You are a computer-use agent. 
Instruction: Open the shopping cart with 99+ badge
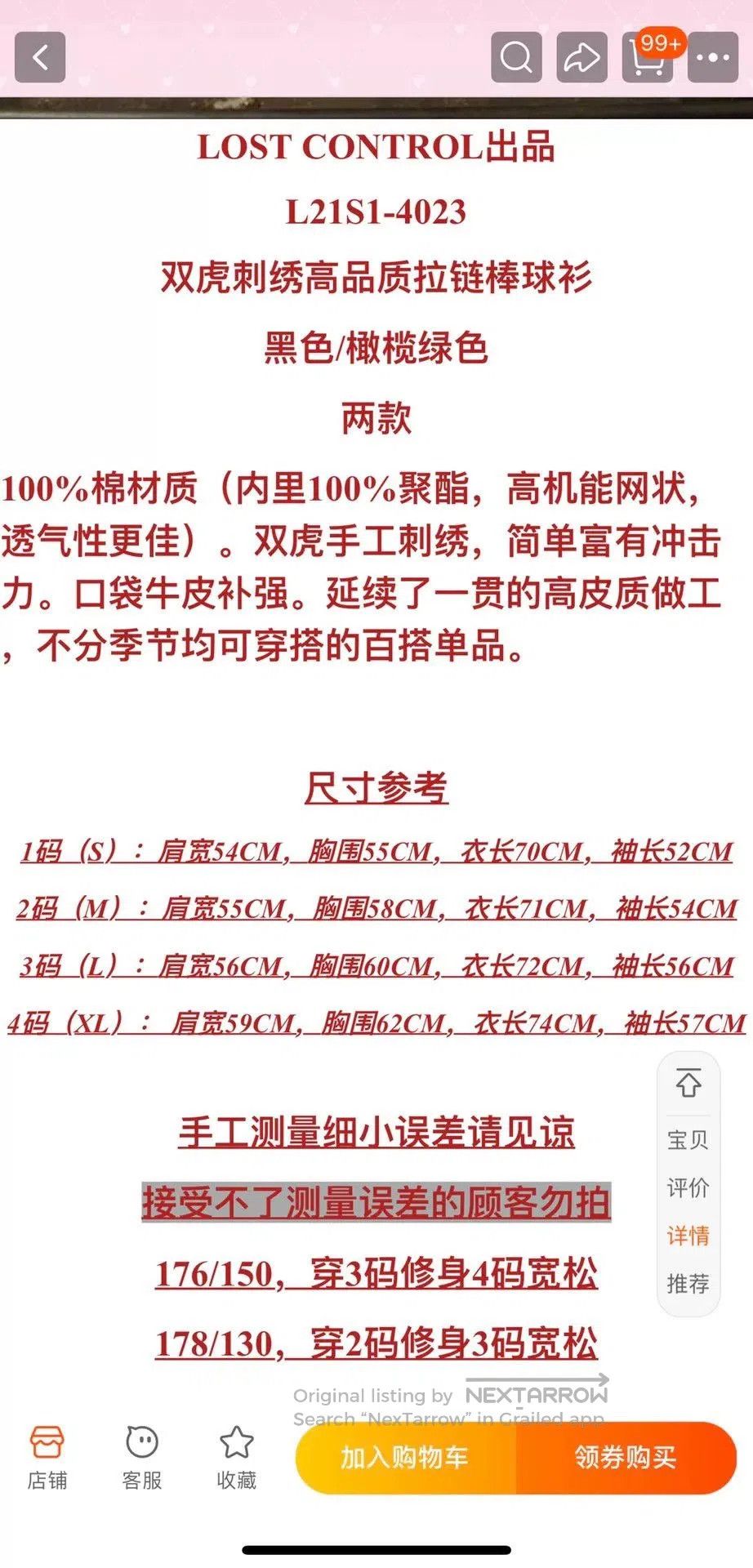648,56
